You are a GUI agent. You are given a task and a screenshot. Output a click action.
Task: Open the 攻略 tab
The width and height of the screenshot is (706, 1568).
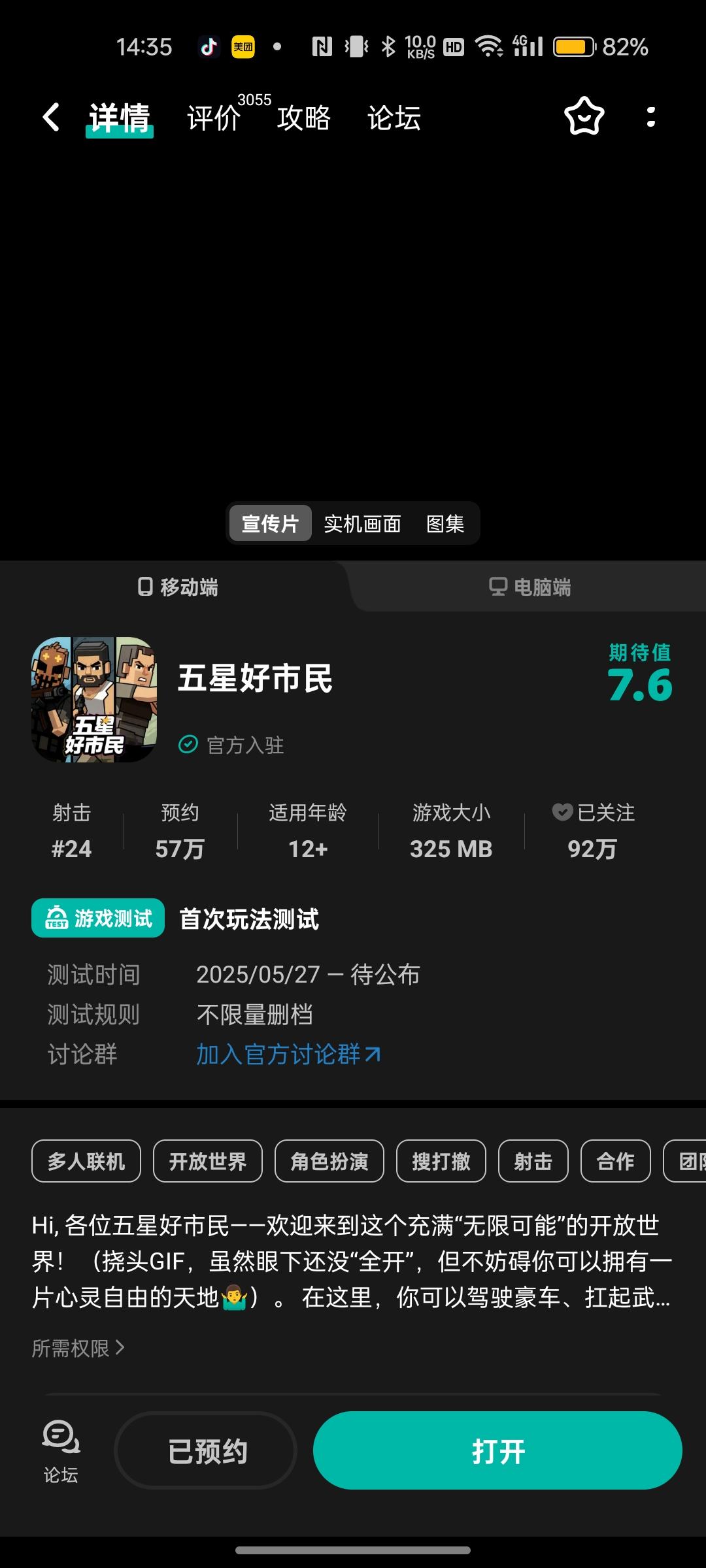coord(303,118)
